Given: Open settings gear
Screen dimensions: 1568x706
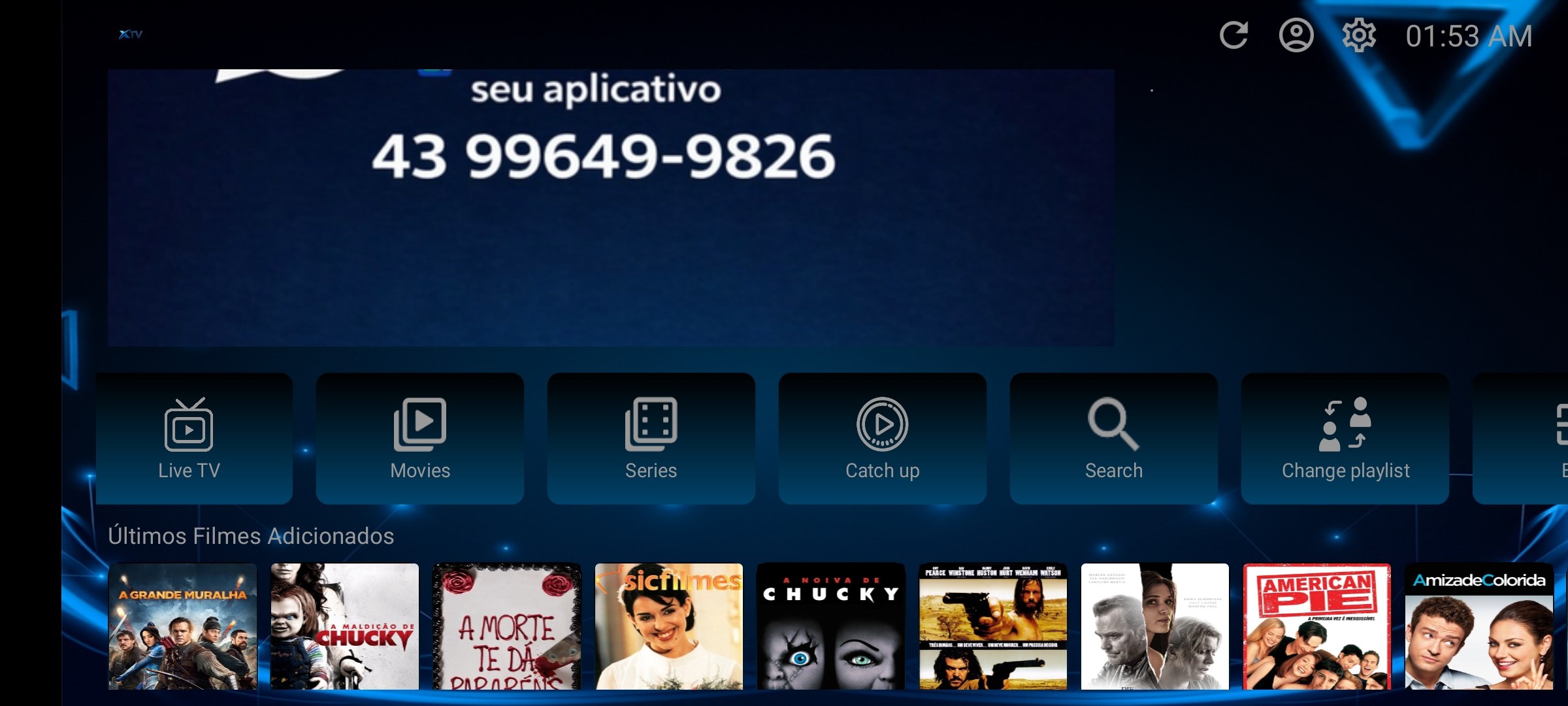Looking at the screenshot, I should 1359,35.
